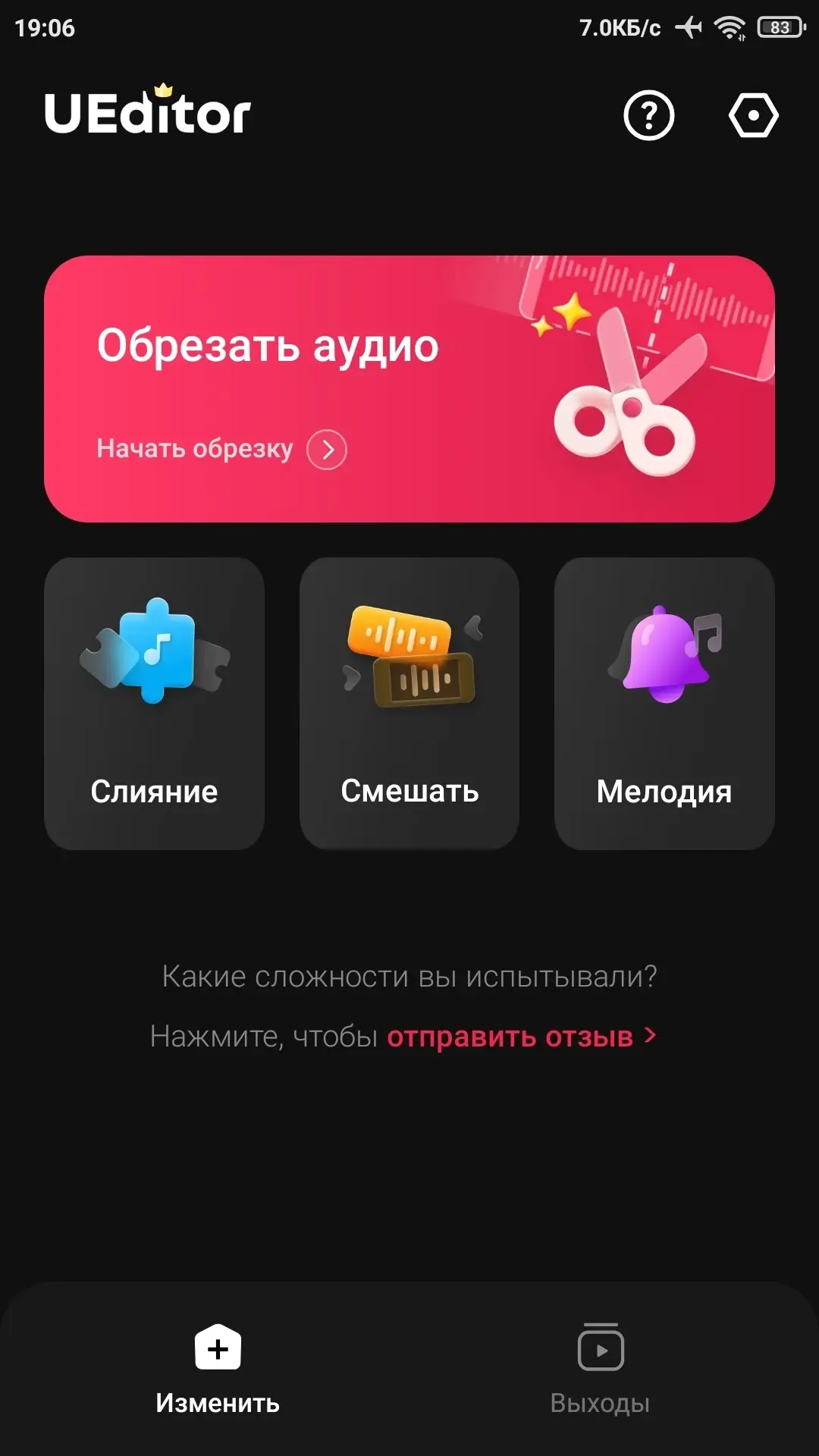Open the help question mark icon

648,115
